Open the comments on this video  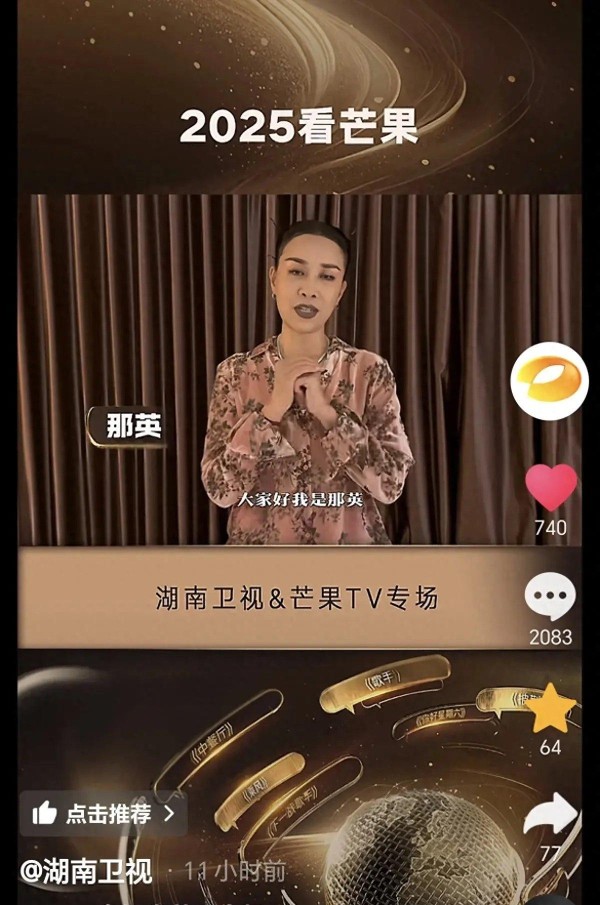click(550, 598)
